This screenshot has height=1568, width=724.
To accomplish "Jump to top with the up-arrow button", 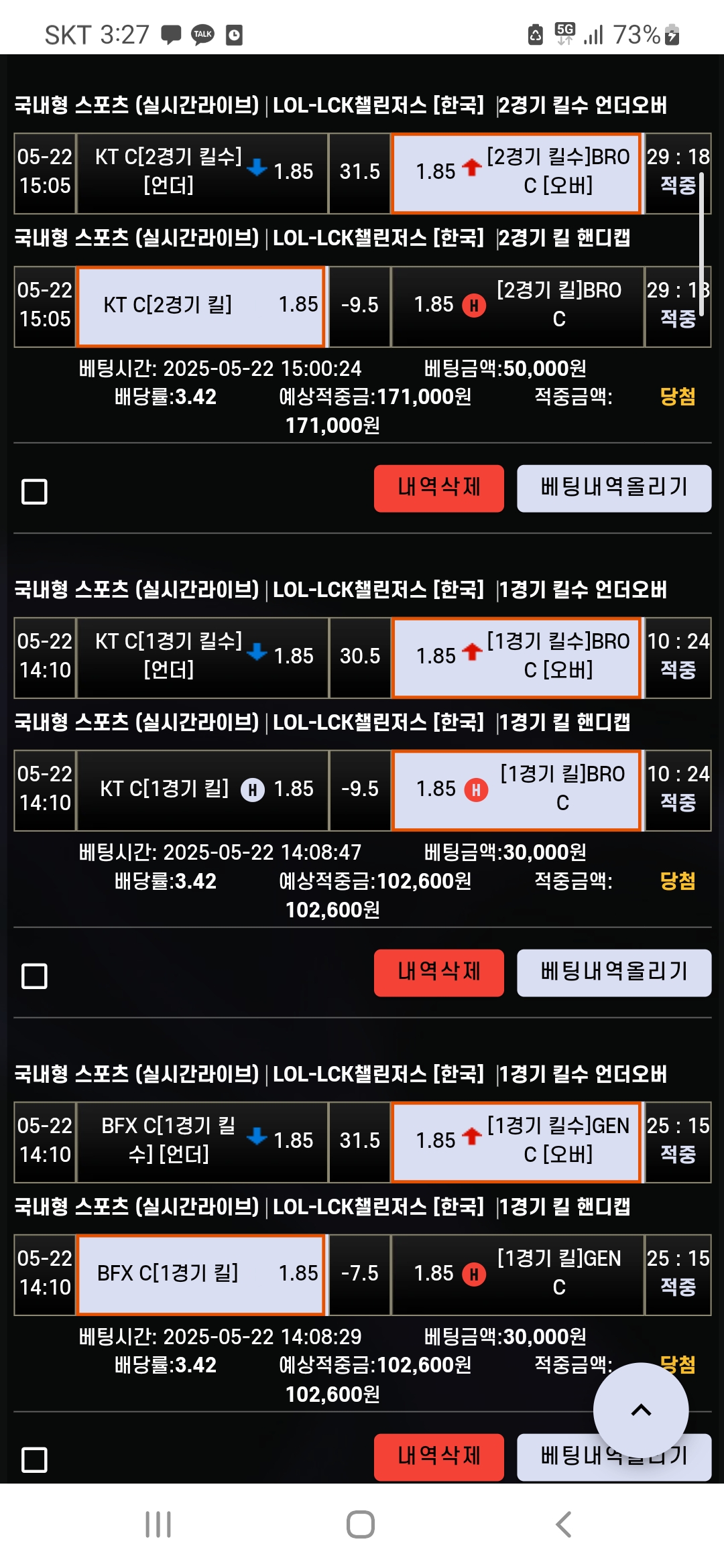I will point(640,1410).
